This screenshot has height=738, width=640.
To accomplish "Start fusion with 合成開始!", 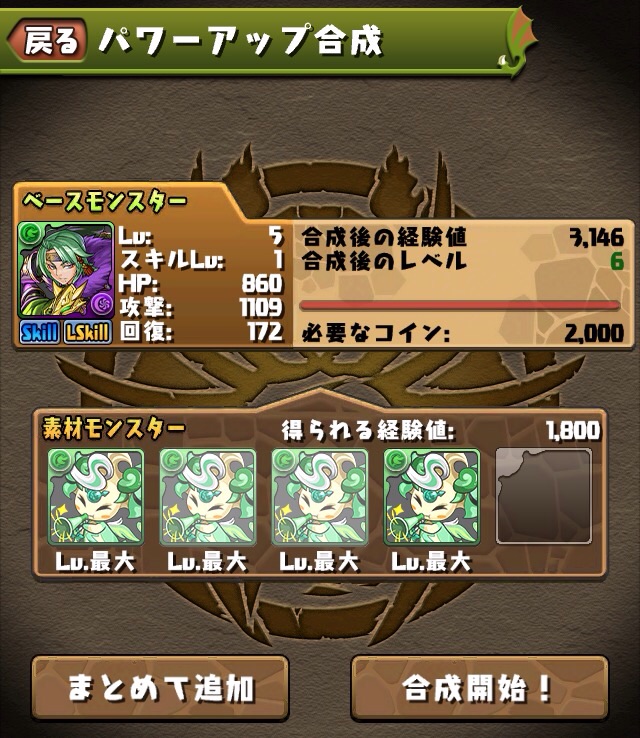I will pyautogui.click(x=479, y=688).
